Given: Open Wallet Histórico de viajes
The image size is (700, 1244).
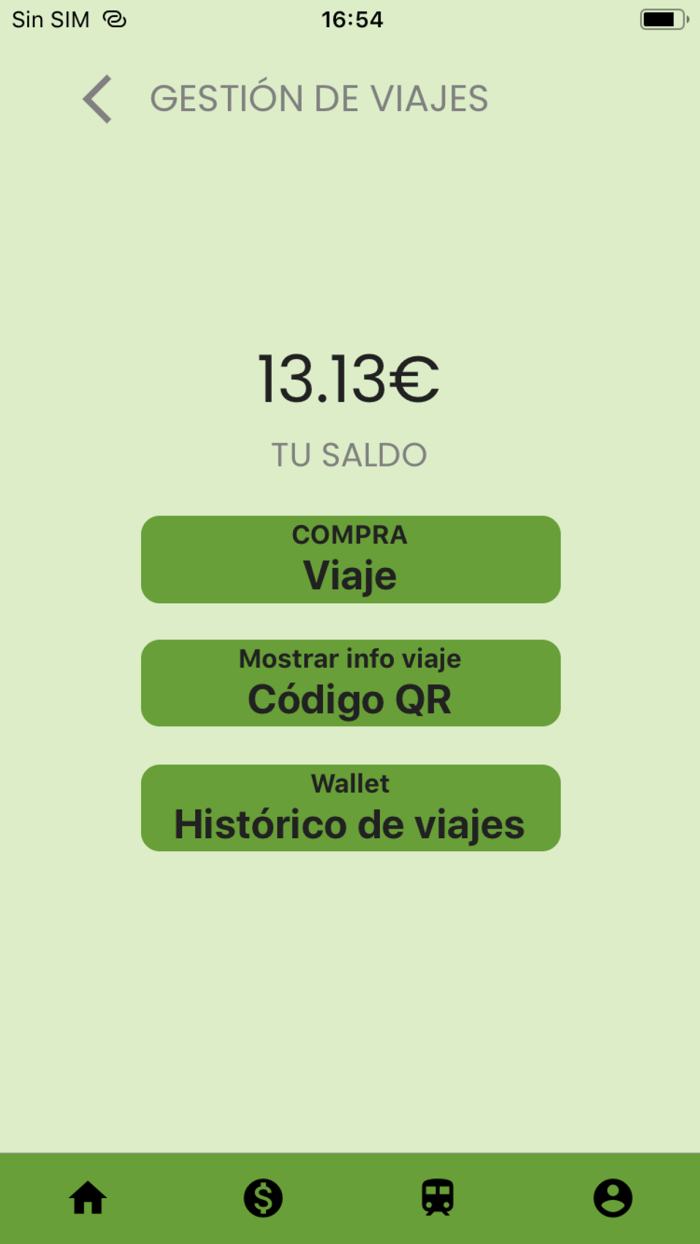Looking at the screenshot, I should (x=350, y=808).
